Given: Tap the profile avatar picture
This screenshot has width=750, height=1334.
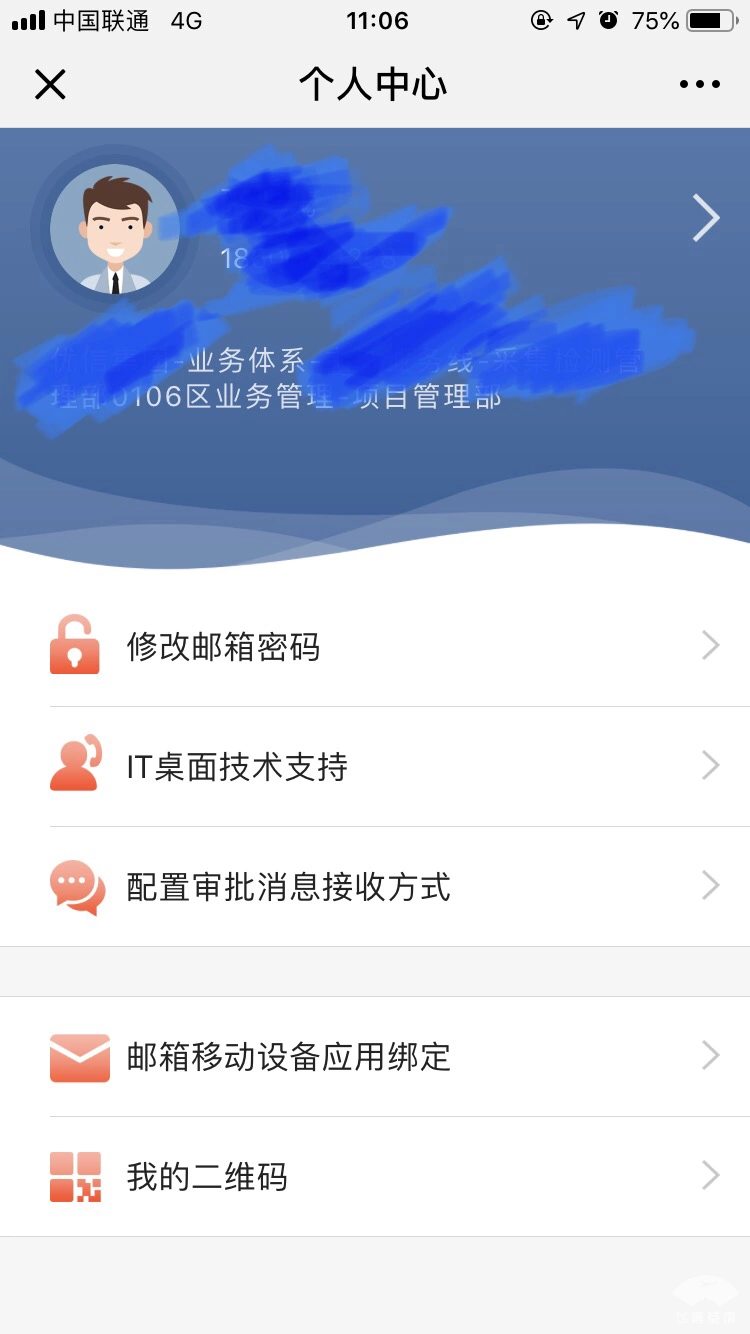Looking at the screenshot, I should tap(115, 229).
